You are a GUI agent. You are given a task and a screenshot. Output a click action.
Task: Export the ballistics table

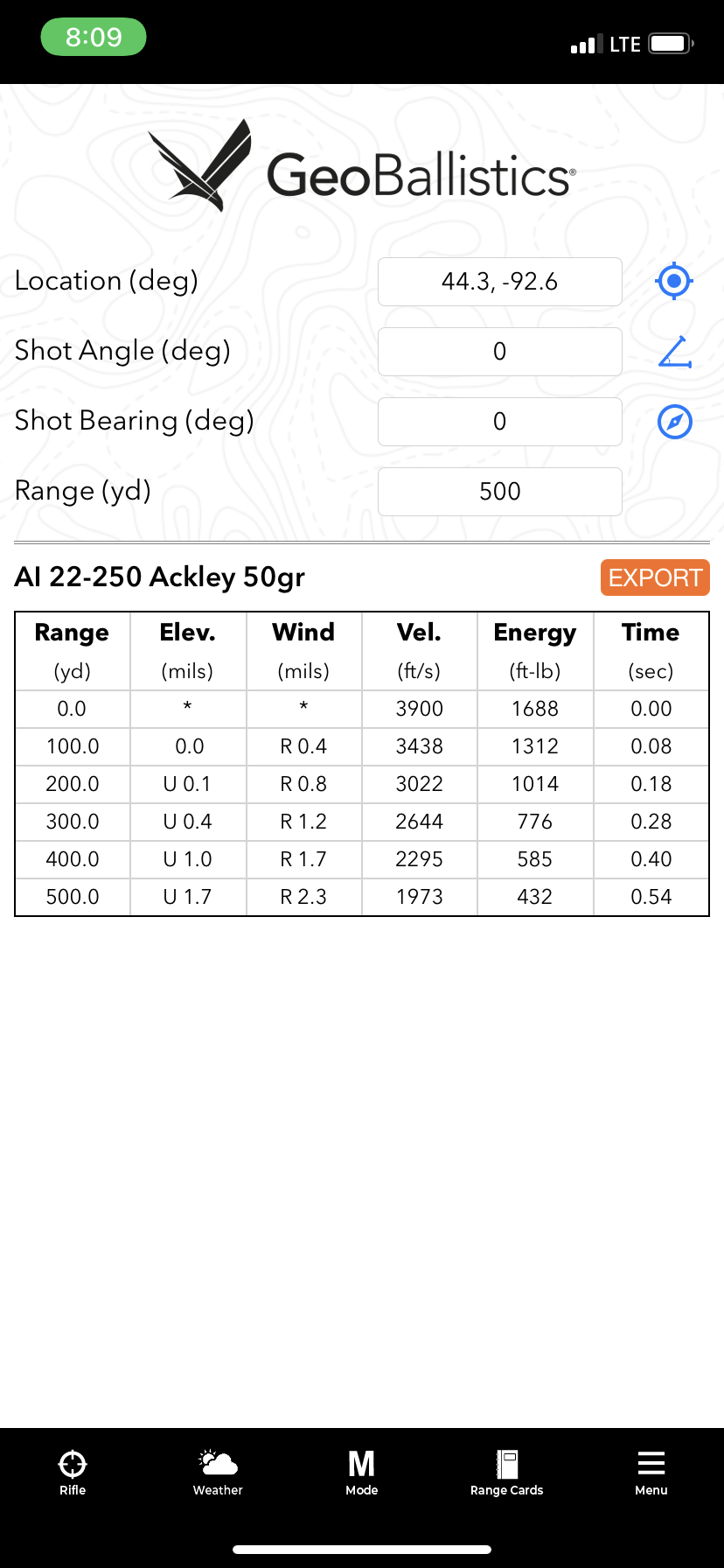pos(655,577)
